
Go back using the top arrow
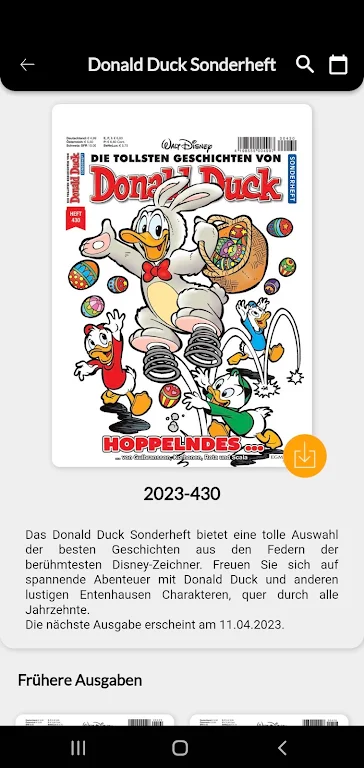click(x=27, y=64)
